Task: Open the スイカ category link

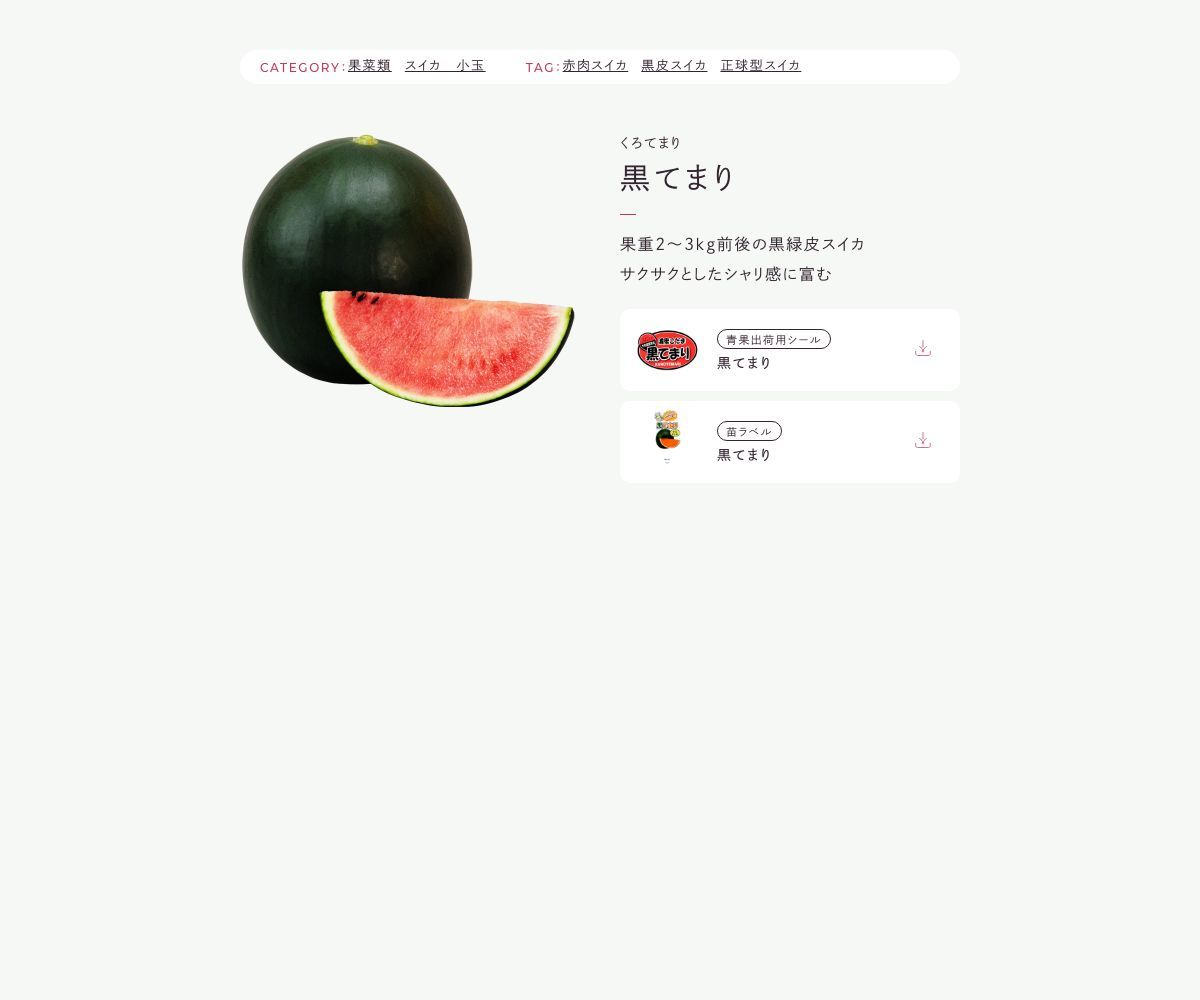Action: tap(422, 66)
